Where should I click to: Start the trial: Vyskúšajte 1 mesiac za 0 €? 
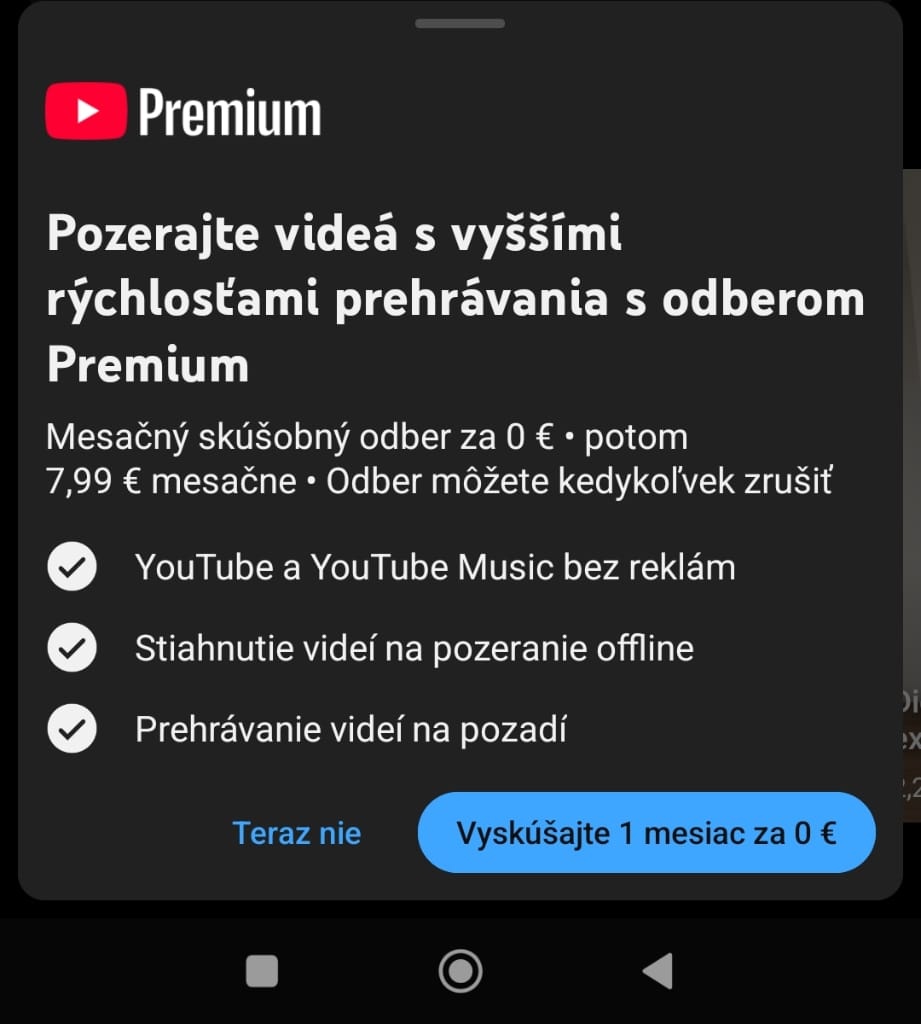point(646,833)
